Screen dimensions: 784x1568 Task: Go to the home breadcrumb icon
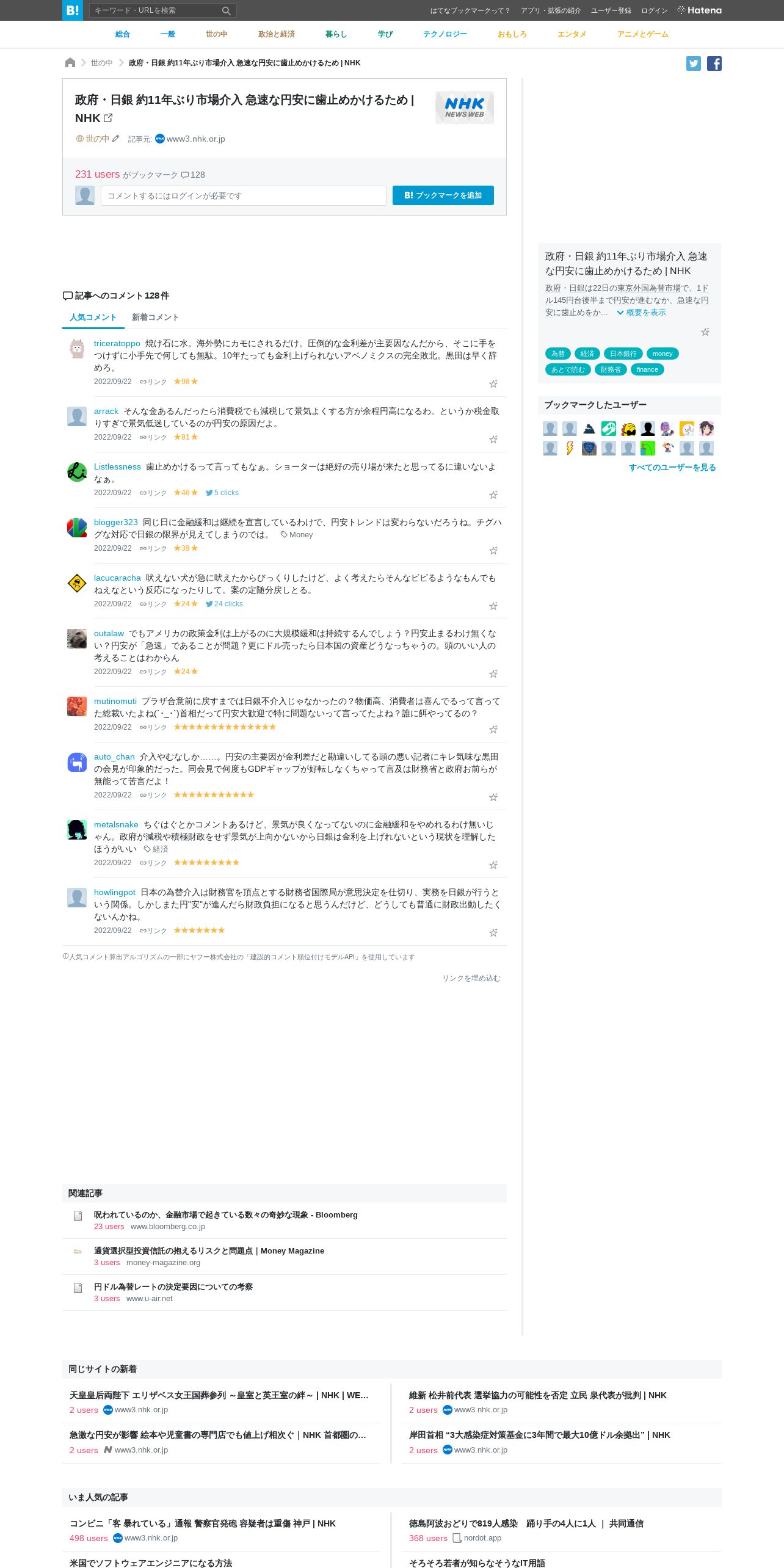[x=70, y=63]
